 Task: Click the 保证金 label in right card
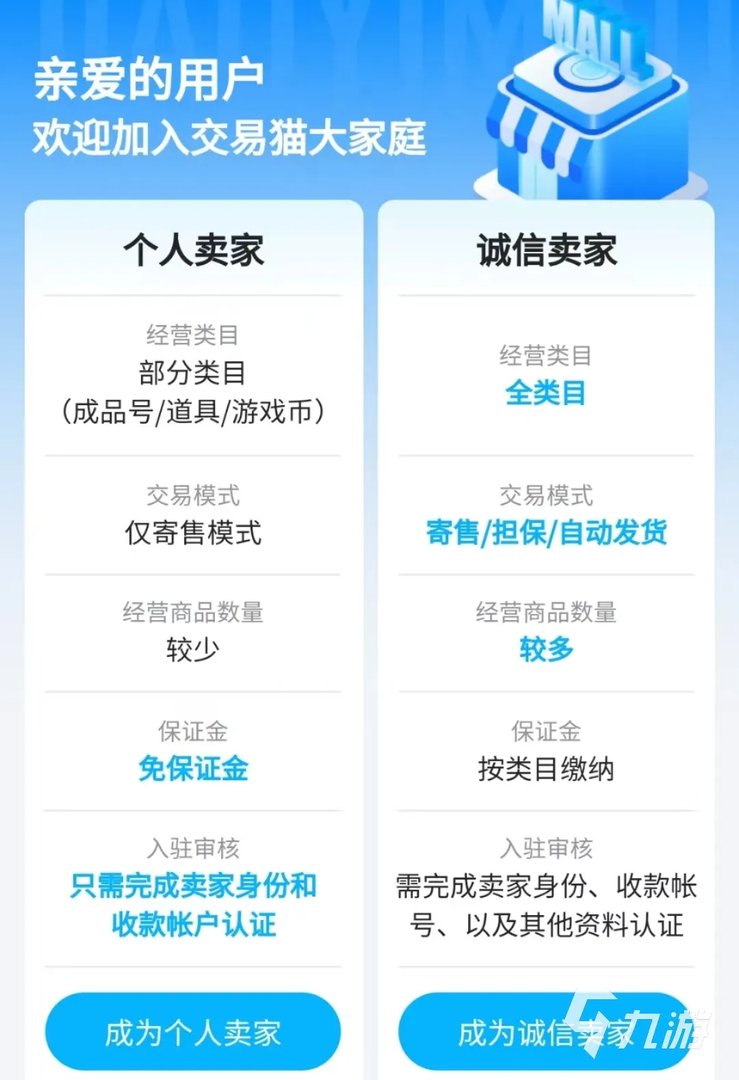pos(546,731)
